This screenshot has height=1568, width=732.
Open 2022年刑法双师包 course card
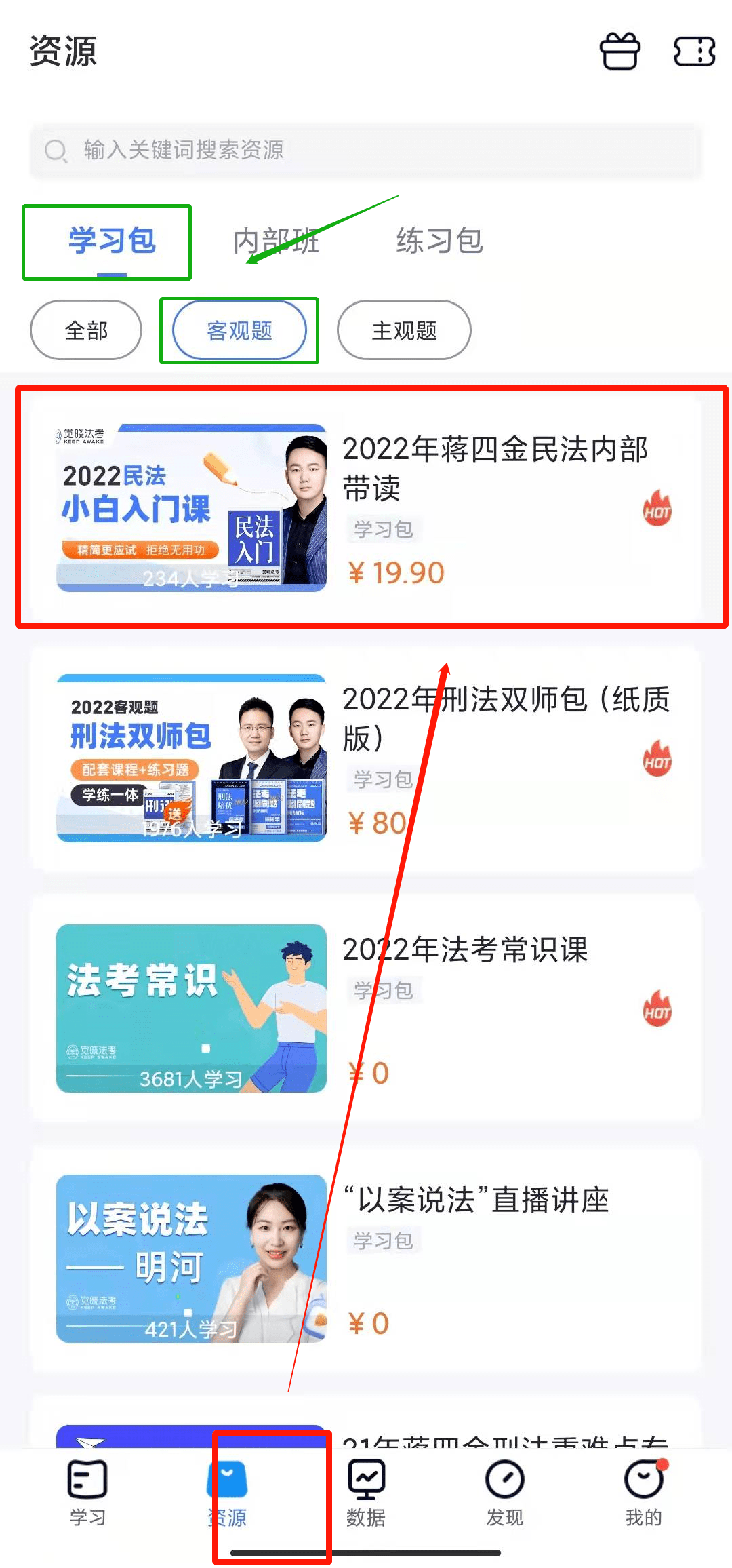(x=366, y=758)
